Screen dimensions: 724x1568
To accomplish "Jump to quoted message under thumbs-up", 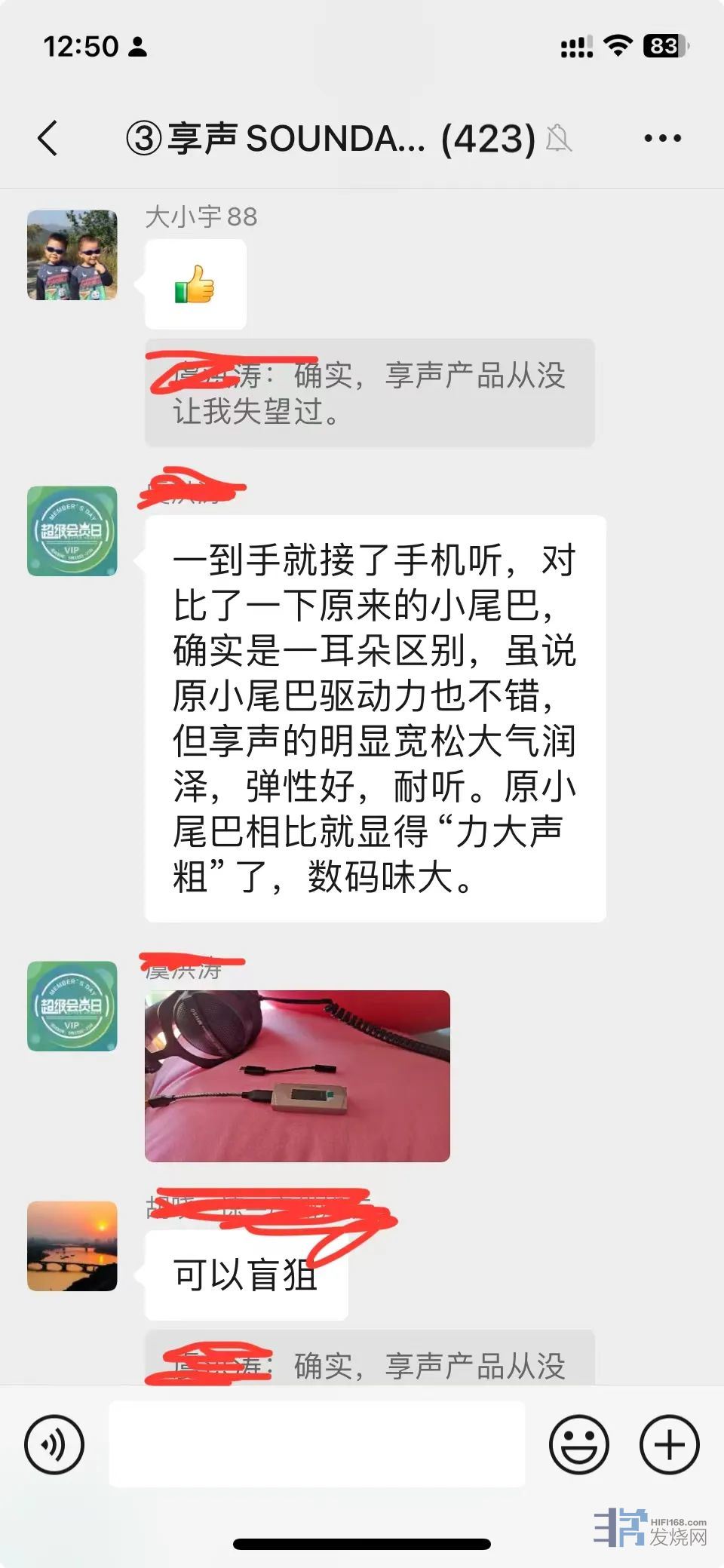I will pyautogui.click(x=370, y=393).
